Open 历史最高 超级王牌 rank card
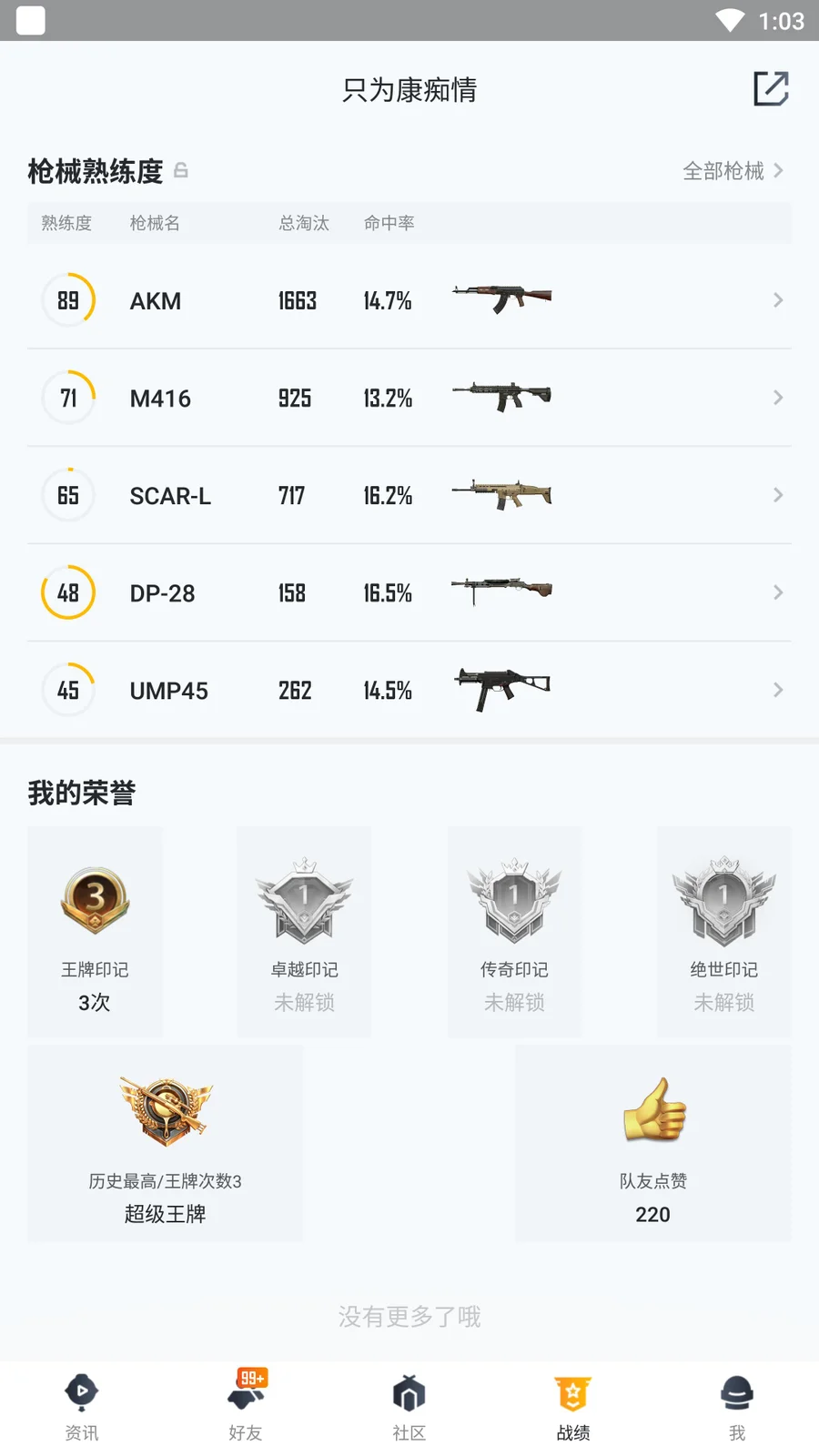The image size is (819, 1456). (165, 1144)
